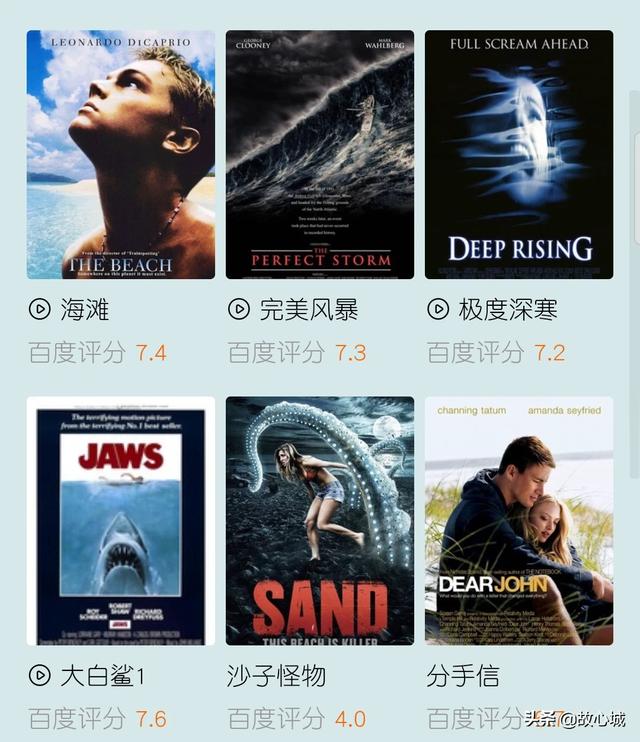Open the 大白鲨1 (Jaws) movie card
This screenshot has height=742, width=640.
click(120, 521)
